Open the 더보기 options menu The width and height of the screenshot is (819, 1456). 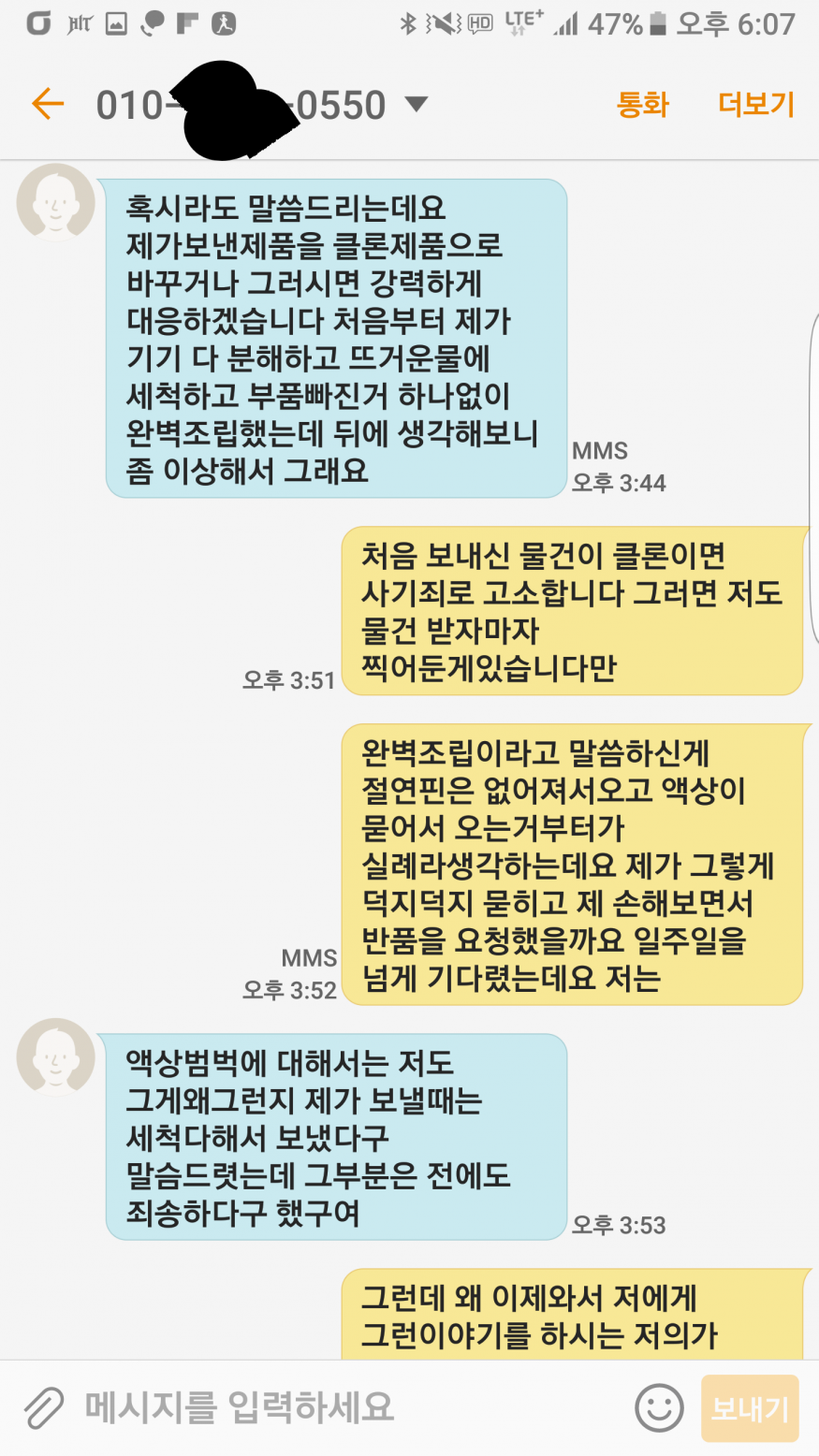pos(756,105)
